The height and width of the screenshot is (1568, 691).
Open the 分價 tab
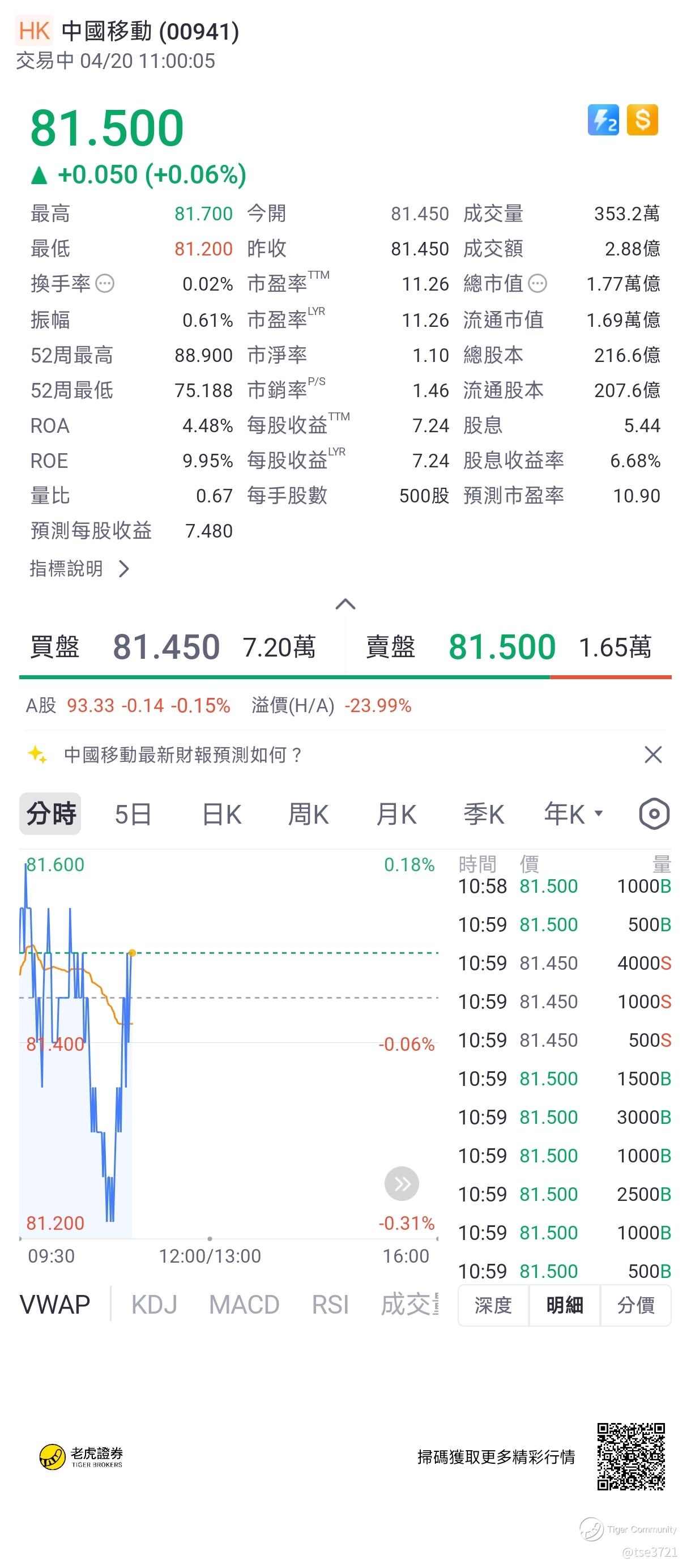(635, 1305)
